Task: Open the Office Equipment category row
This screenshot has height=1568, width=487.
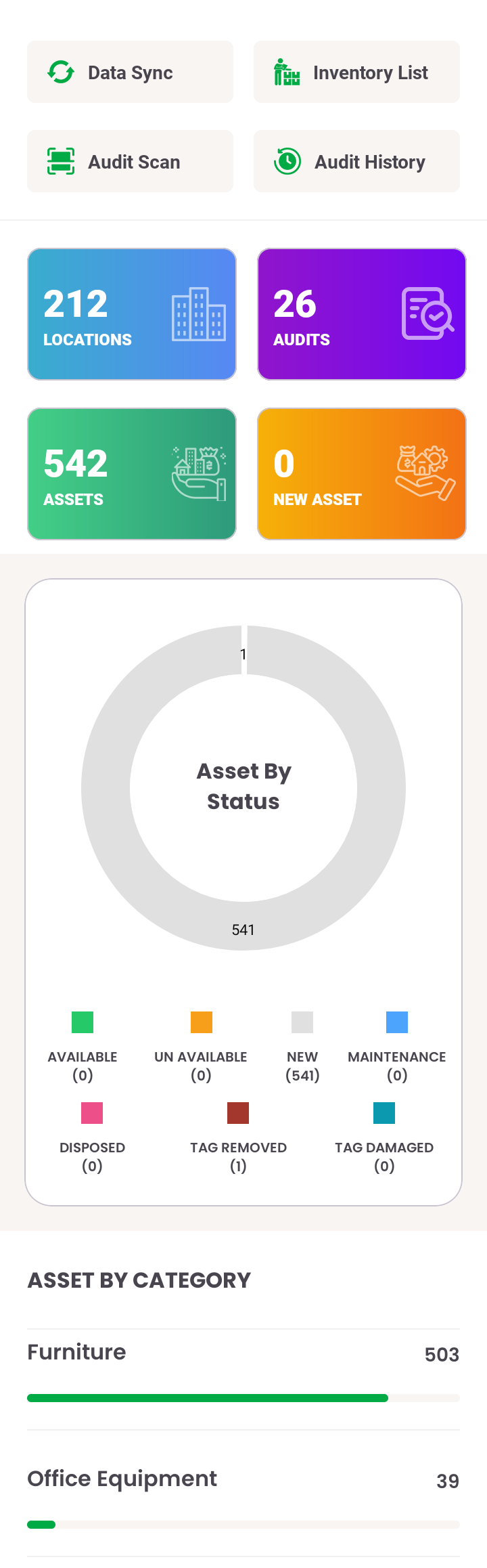Action: [243, 1494]
